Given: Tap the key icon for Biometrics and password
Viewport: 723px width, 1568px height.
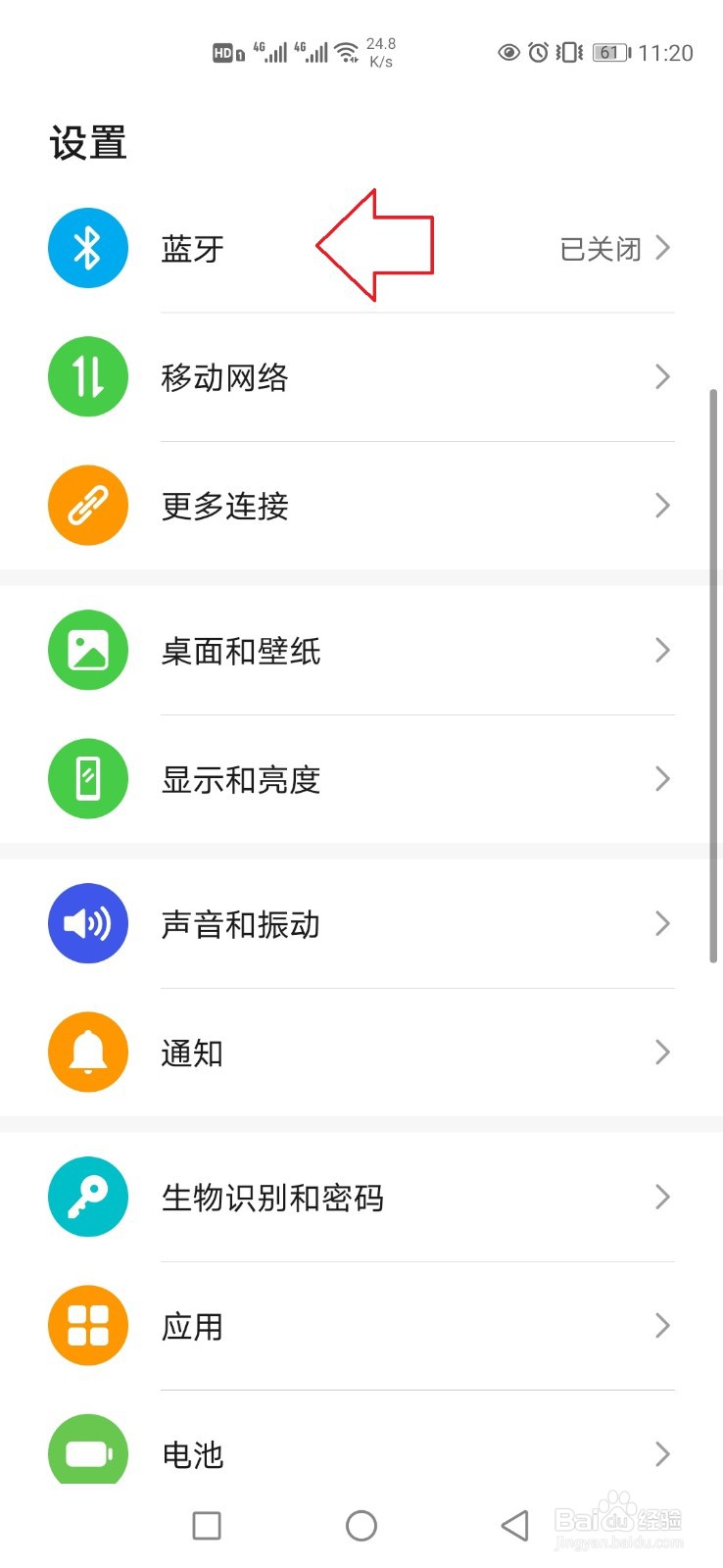Looking at the screenshot, I should point(87,1196).
